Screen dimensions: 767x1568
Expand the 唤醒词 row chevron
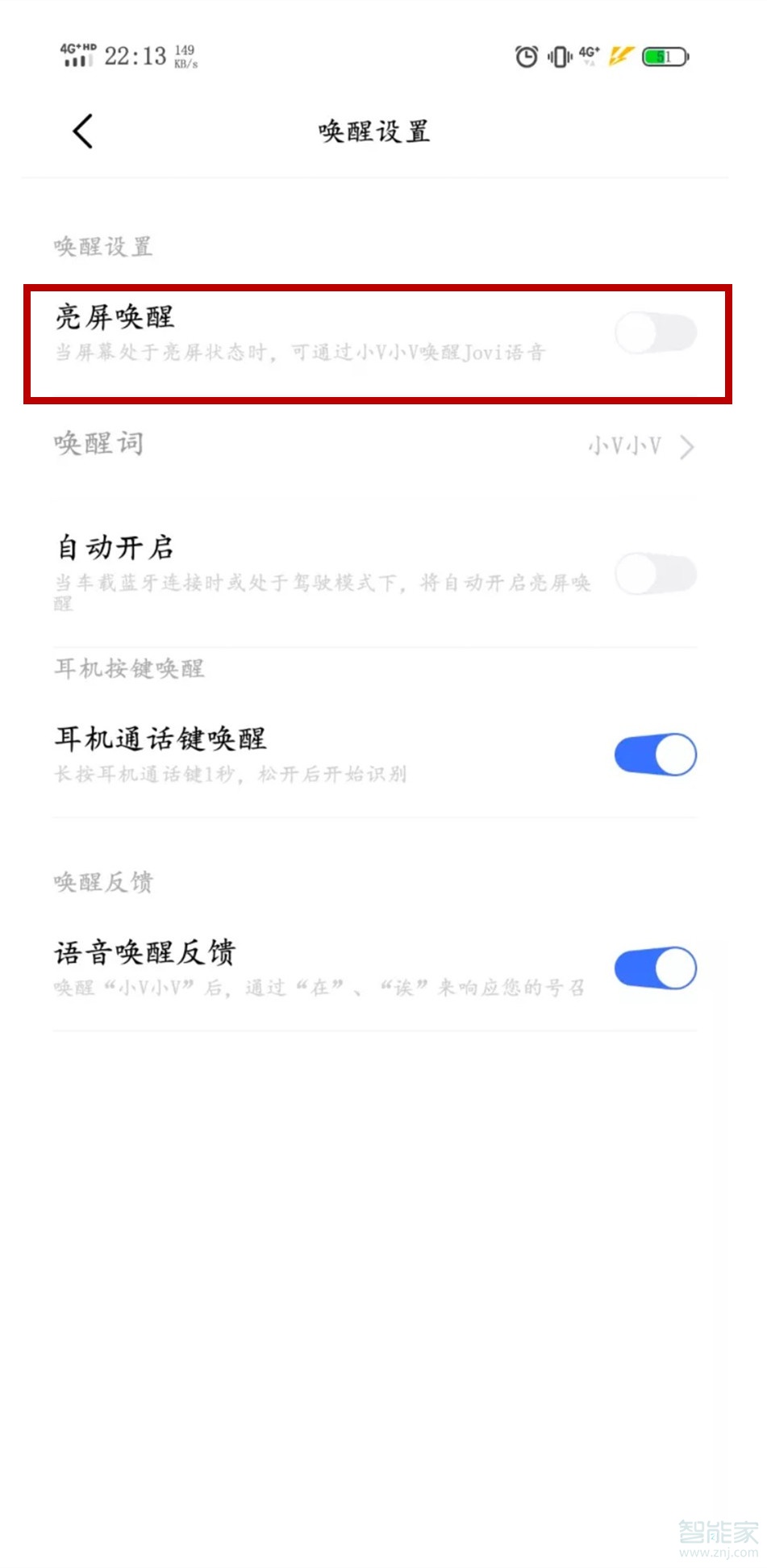tap(686, 446)
